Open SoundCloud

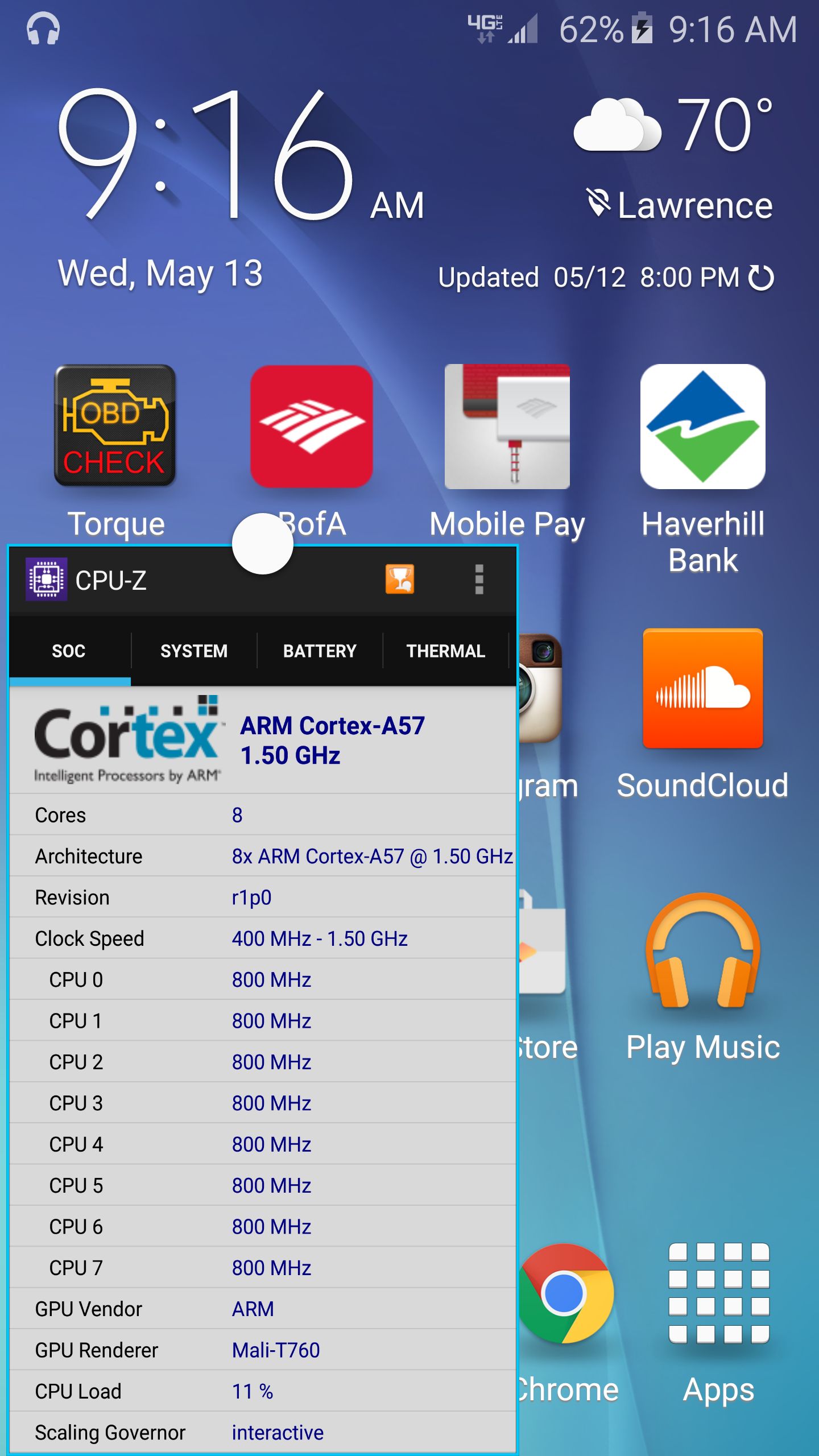coord(703,689)
